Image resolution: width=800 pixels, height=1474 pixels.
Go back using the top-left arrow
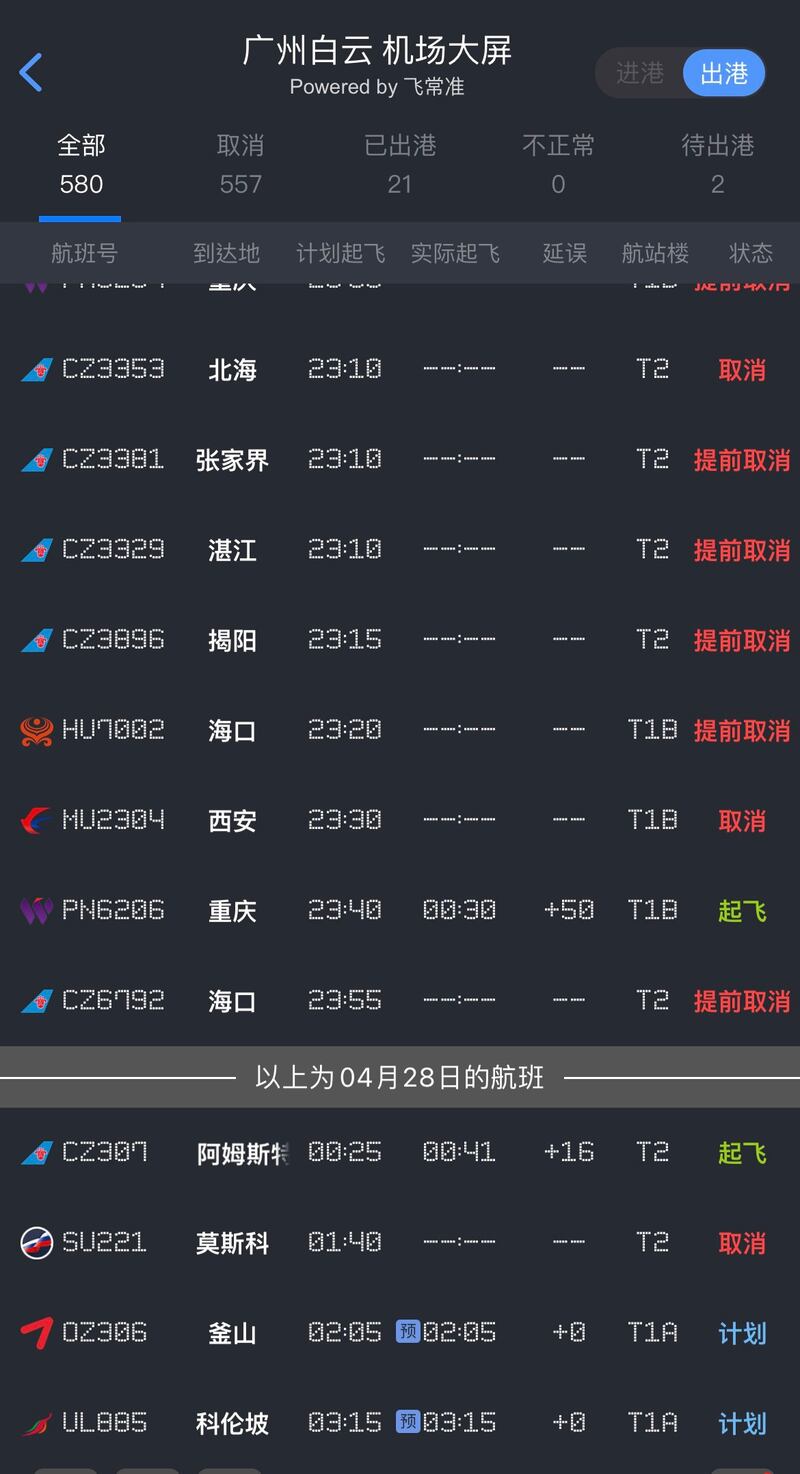tap(31, 72)
